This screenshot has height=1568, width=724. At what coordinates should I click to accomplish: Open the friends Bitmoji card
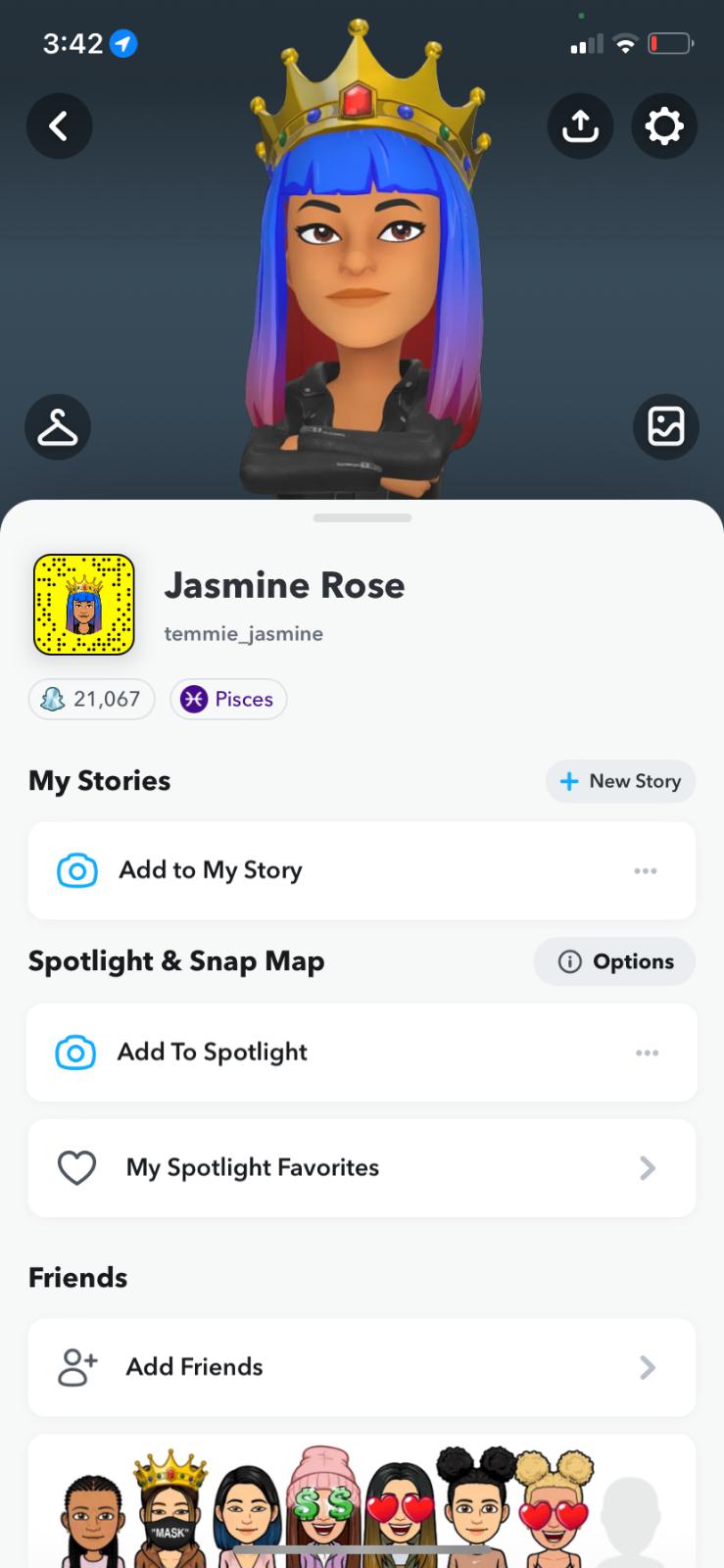click(x=362, y=1504)
